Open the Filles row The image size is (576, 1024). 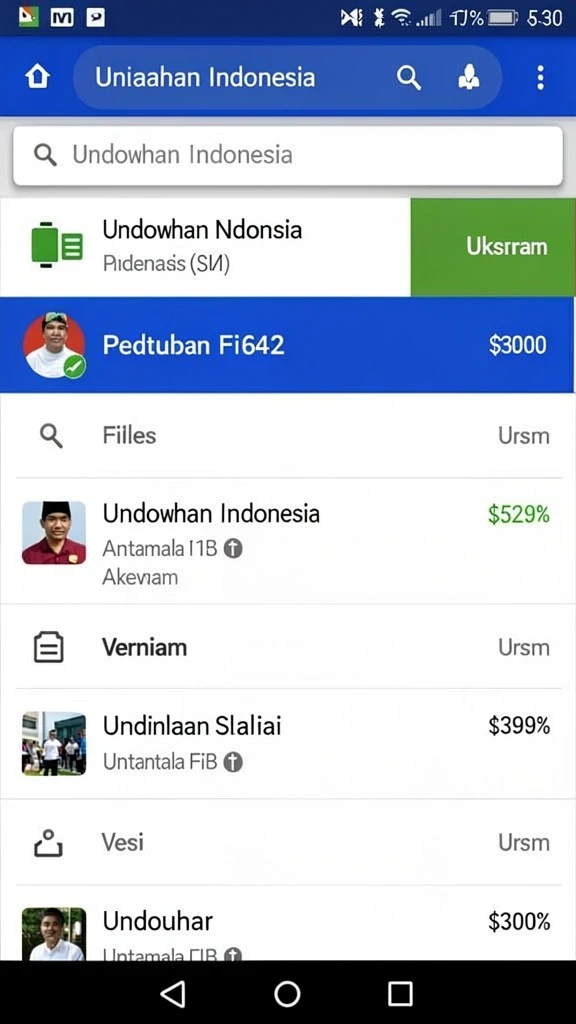point(288,436)
